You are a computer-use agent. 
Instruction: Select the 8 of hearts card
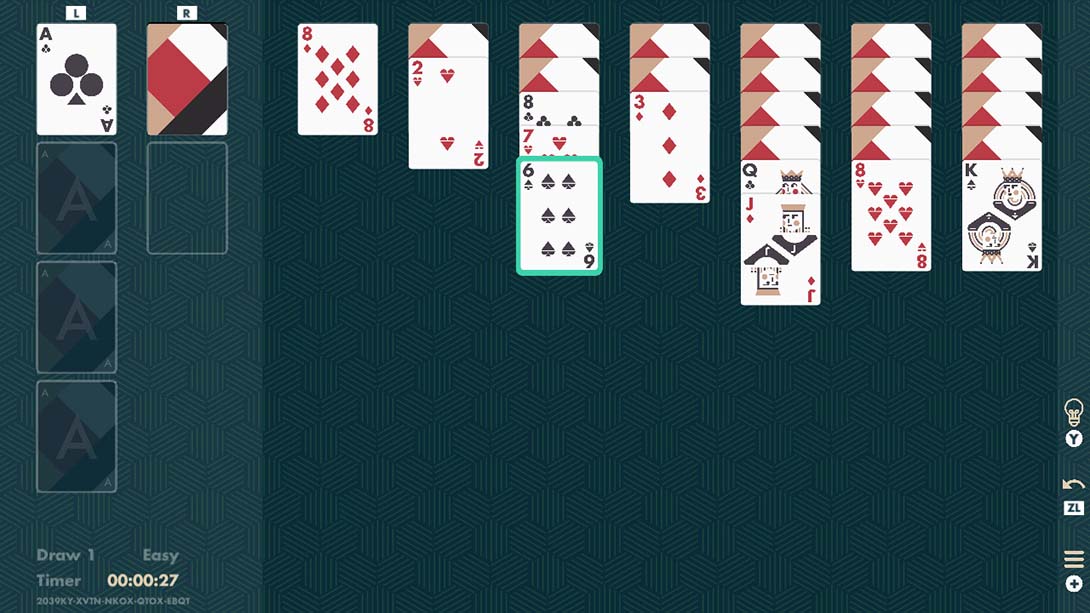click(890, 216)
